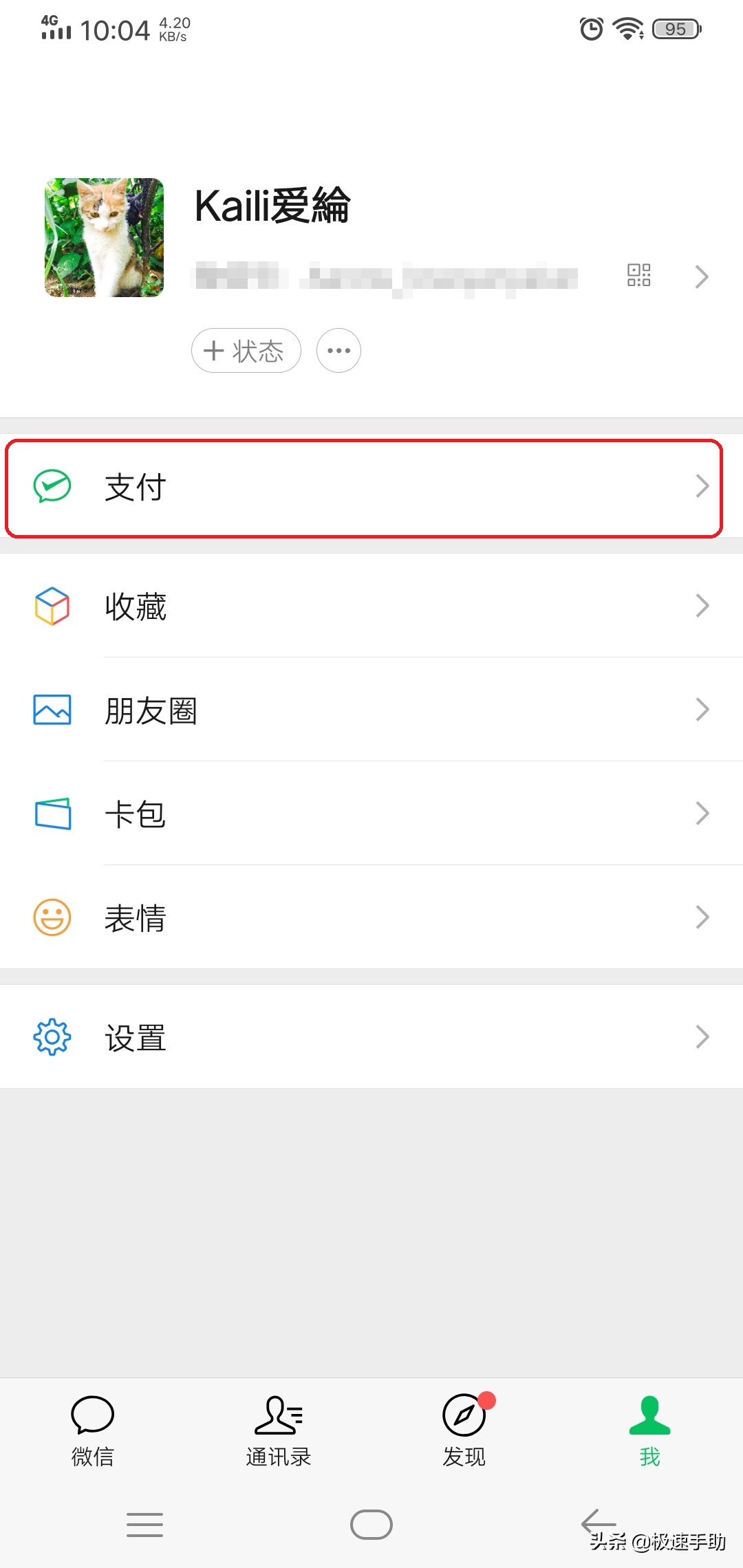Select the 收藏 favorites box icon

click(x=52, y=606)
